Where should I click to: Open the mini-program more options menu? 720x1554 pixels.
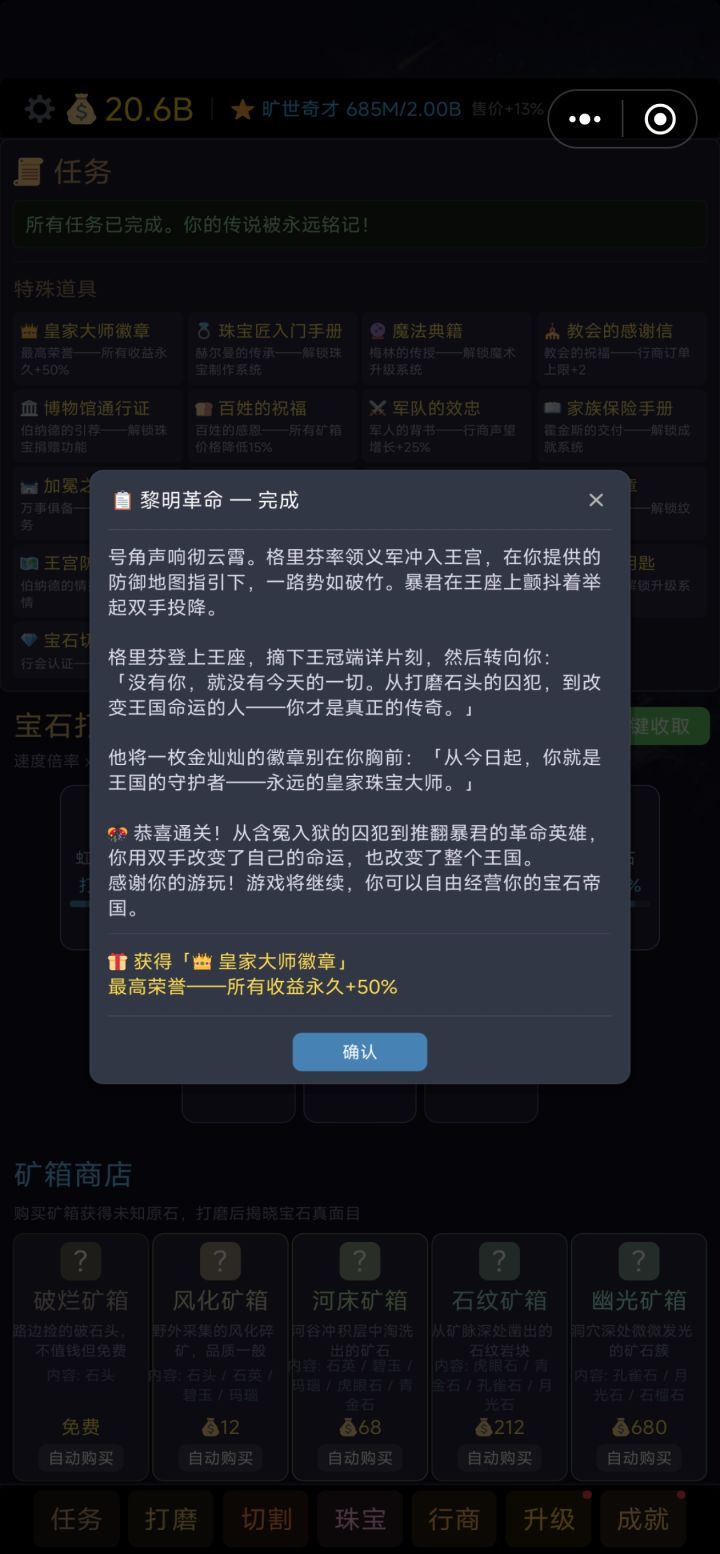pos(584,118)
